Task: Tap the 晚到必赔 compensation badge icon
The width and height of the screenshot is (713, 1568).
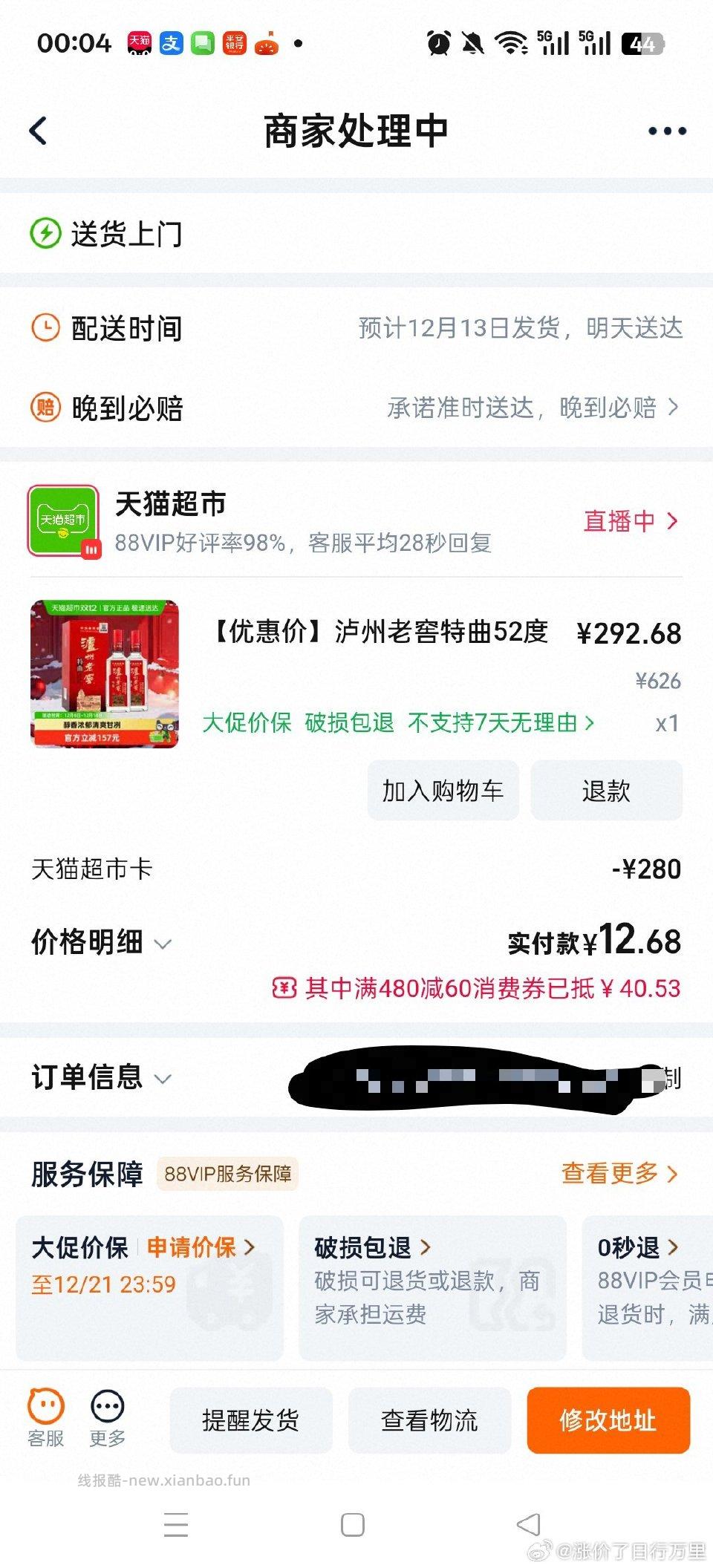Action: point(45,408)
